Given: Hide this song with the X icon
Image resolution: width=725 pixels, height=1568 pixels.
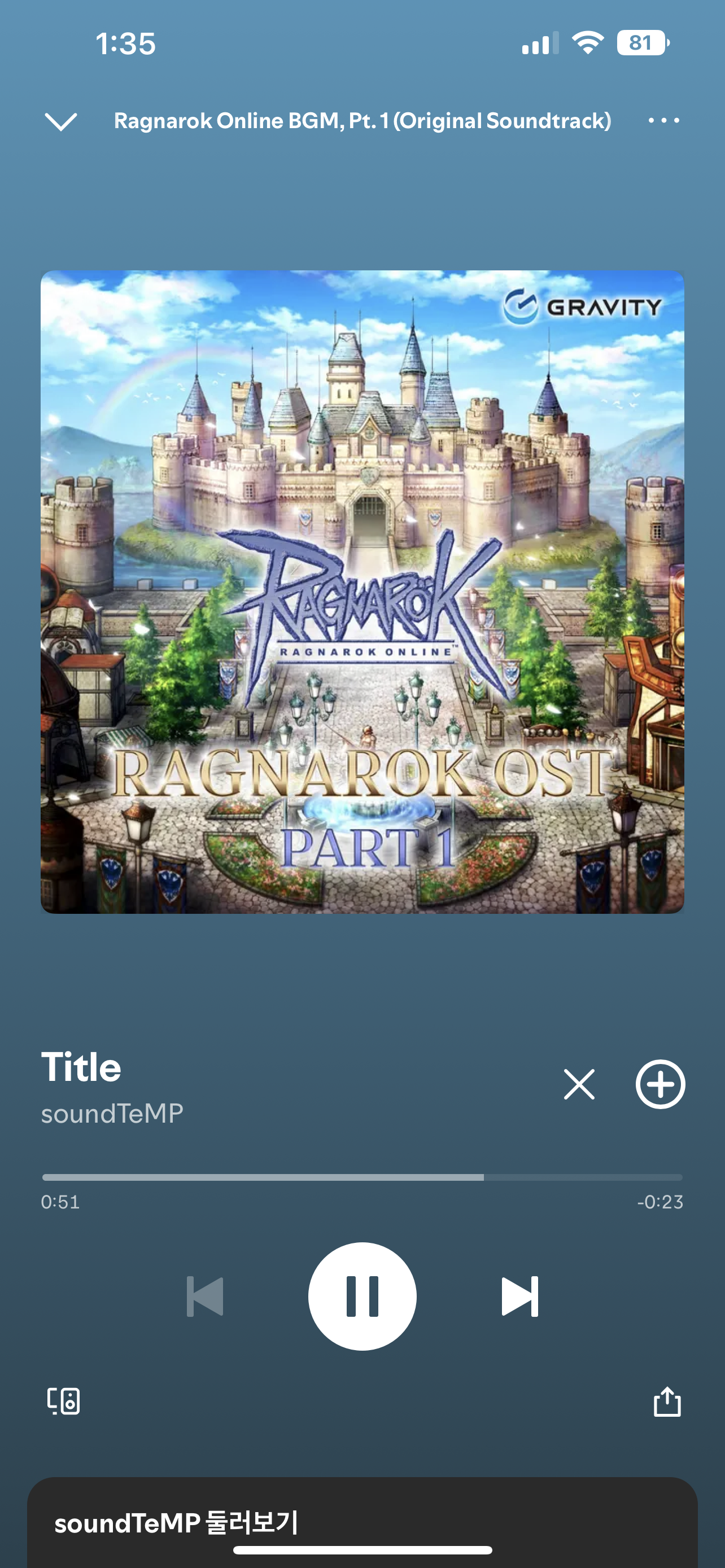Looking at the screenshot, I should click(x=579, y=1084).
